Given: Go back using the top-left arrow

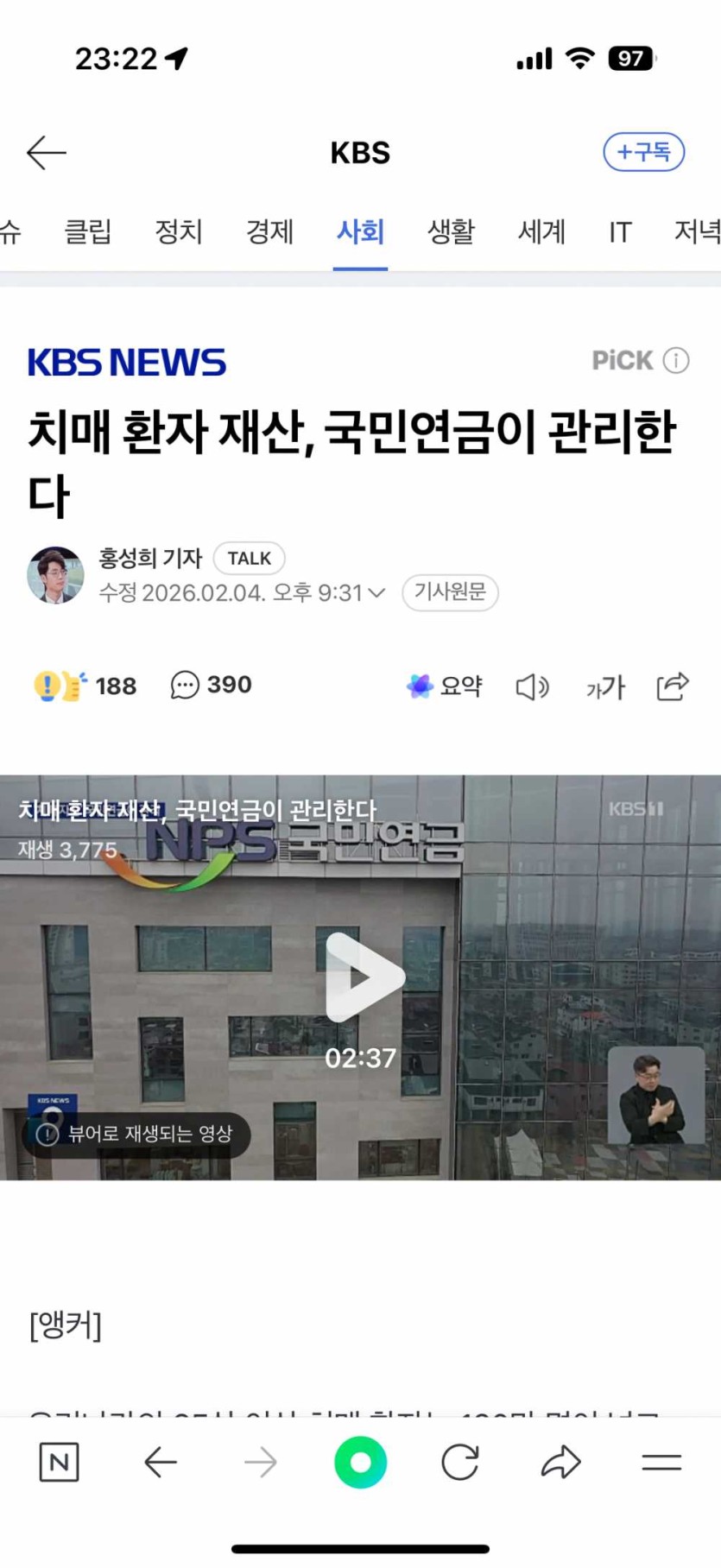Looking at the screenshot, I should pos(47,153).
